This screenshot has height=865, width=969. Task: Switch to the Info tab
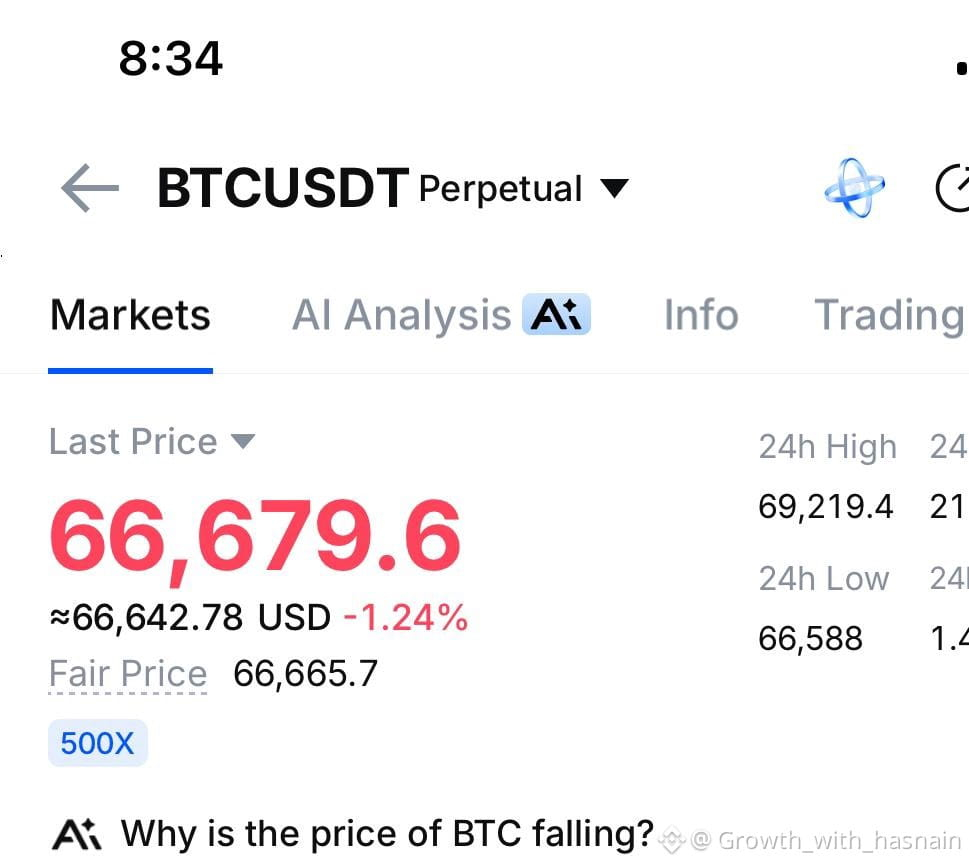[701, 316]
